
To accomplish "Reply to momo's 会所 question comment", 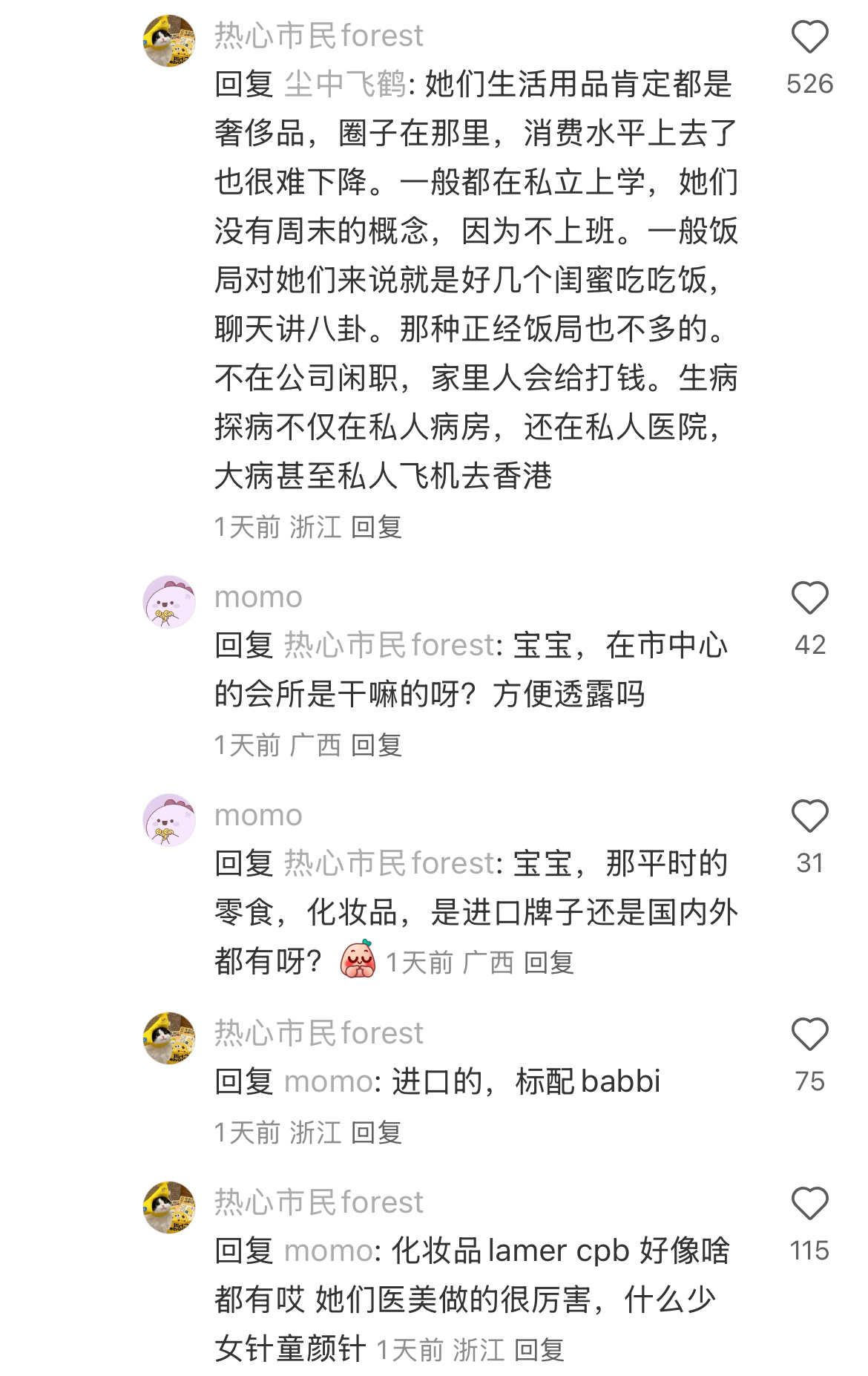I will pos(376,745).
